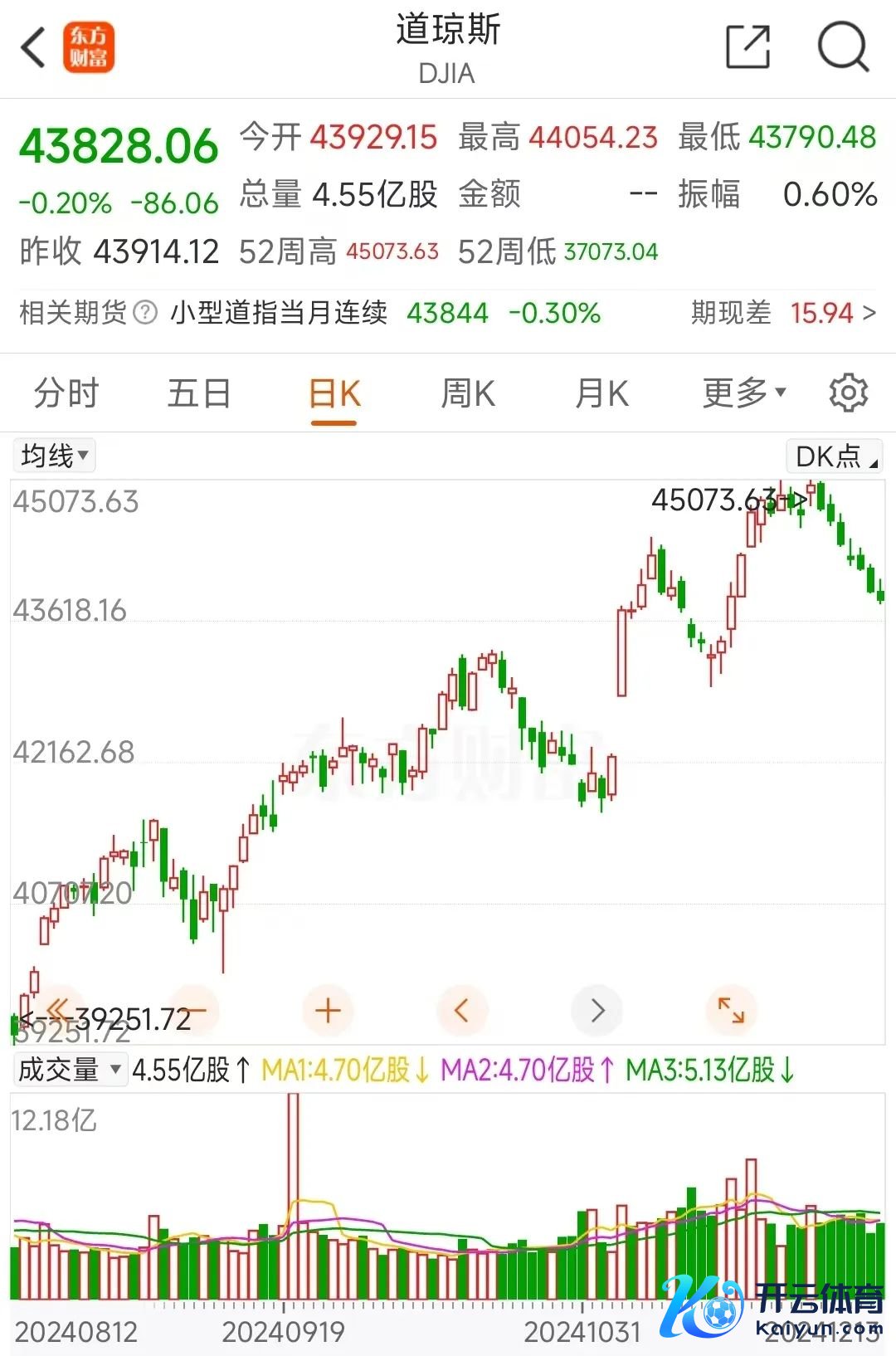
Task: Share the DJIA quote page
Action: (x=747, y=46)
